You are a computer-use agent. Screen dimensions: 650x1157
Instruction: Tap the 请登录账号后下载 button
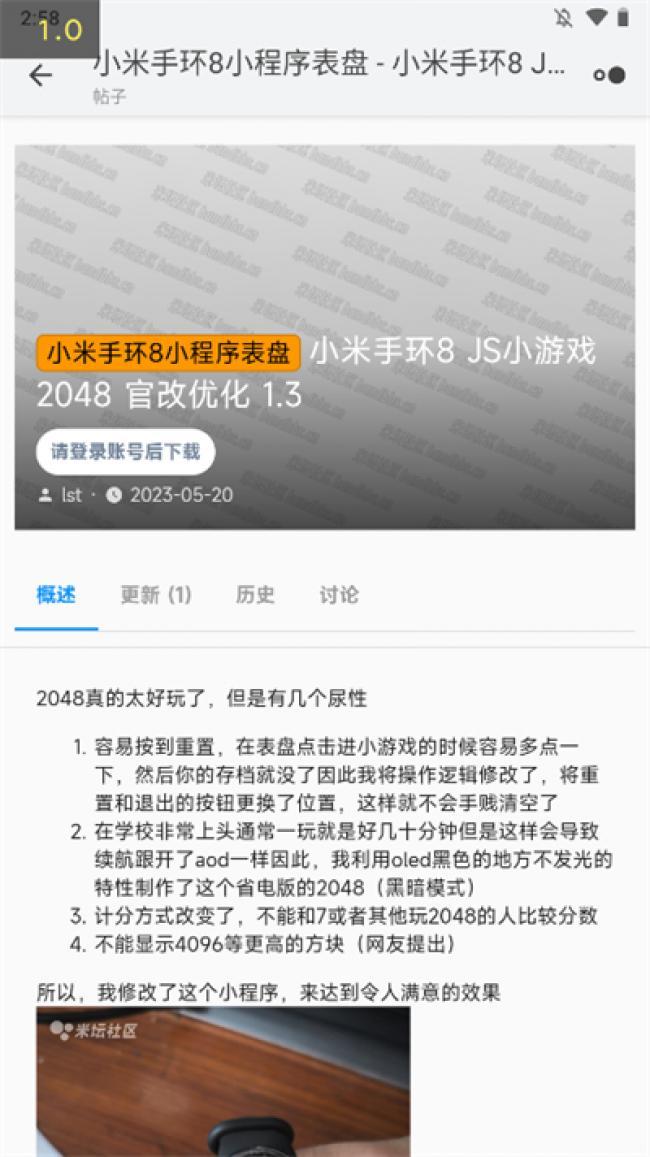pos(126,451)
